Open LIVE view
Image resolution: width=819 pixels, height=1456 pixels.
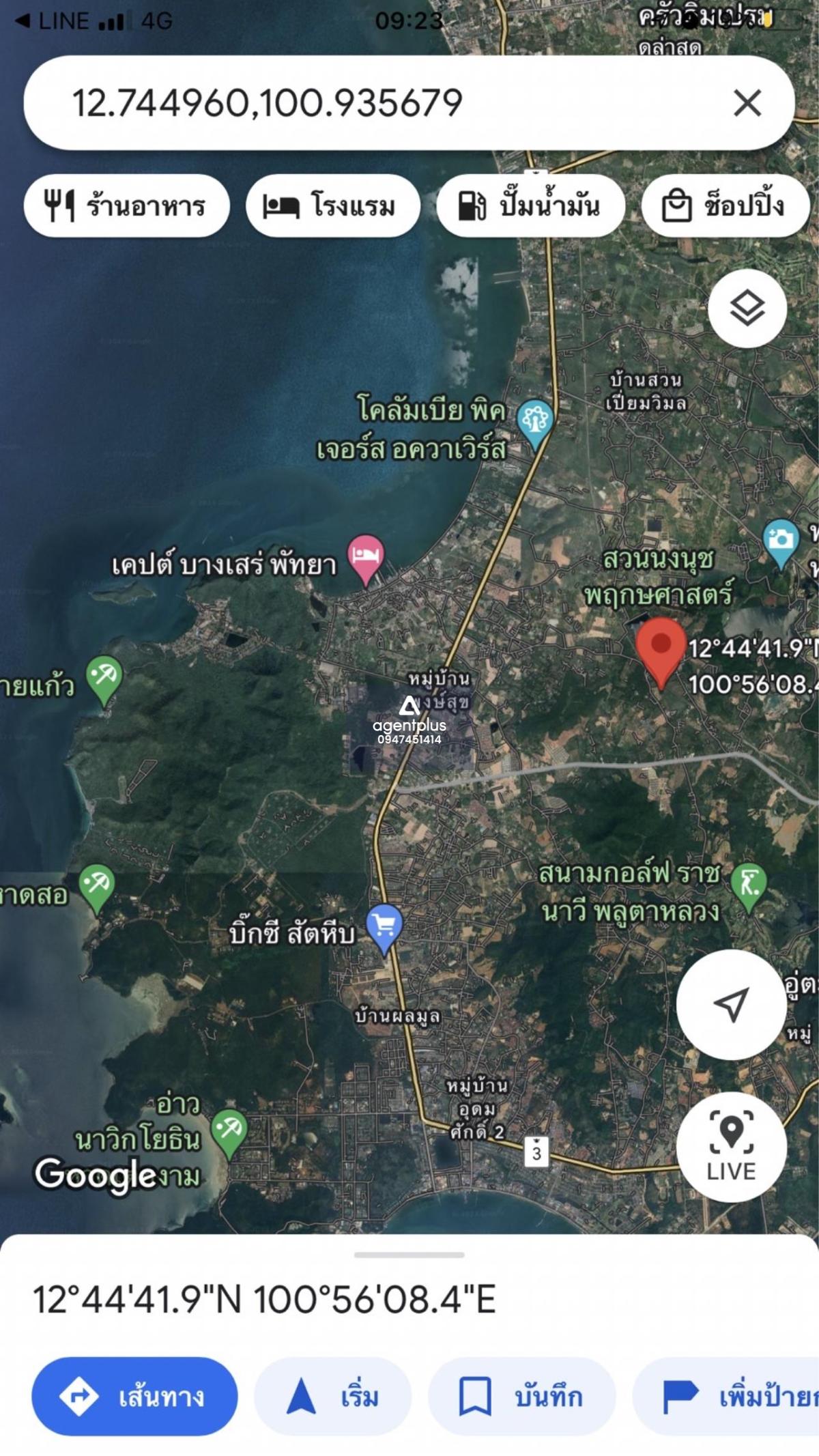[x=731, y=1146]
